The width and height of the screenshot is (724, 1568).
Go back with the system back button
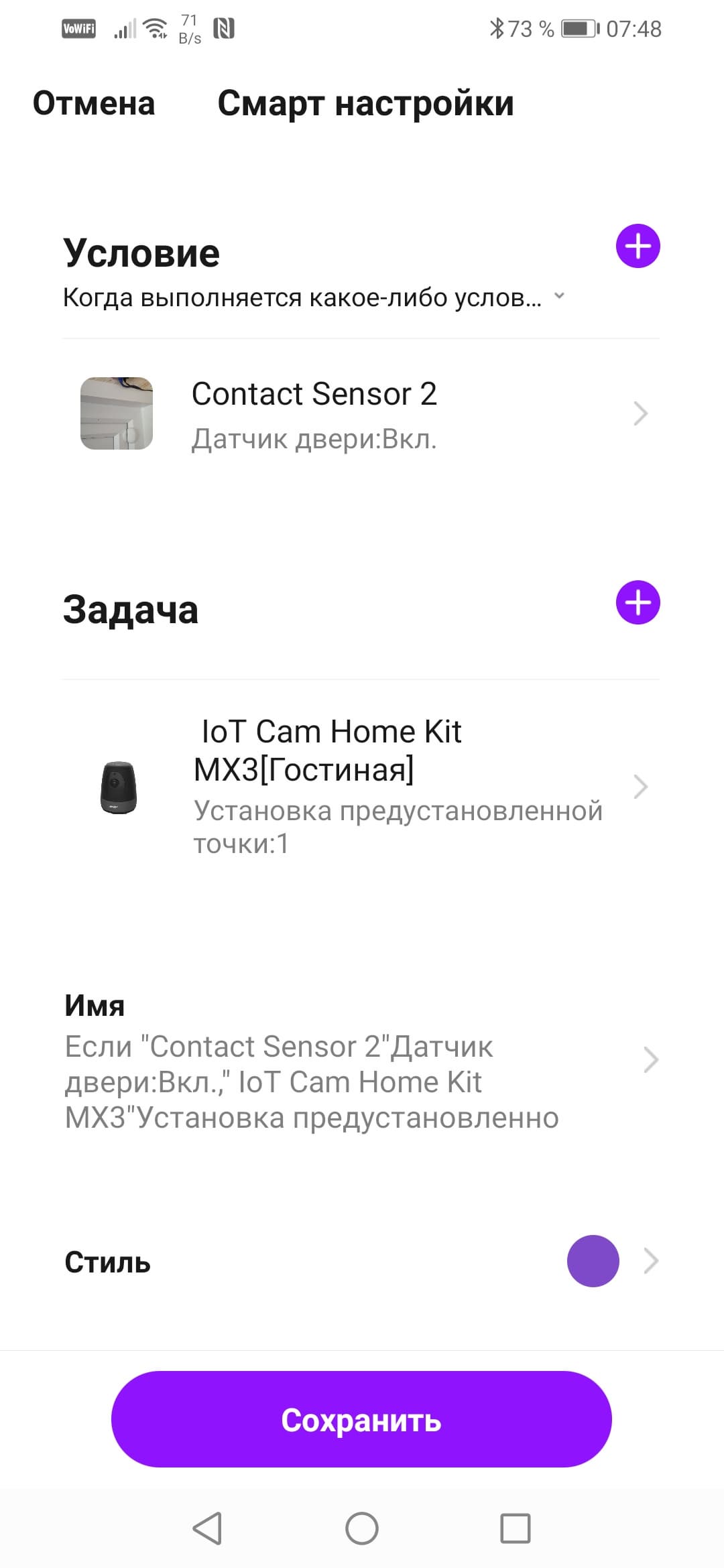(207, 1528)
